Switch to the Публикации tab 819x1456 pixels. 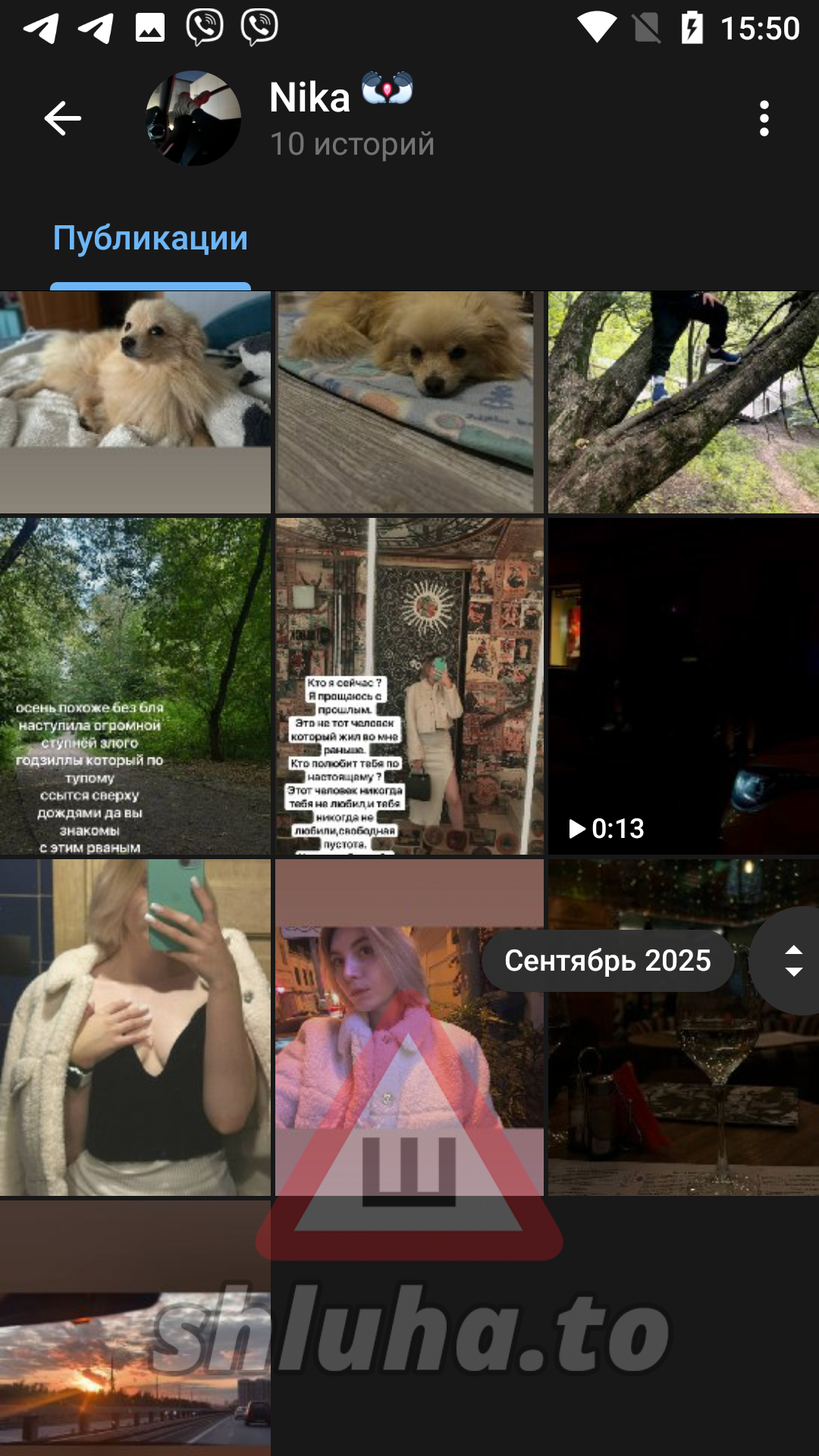click(x=150, y=239)
